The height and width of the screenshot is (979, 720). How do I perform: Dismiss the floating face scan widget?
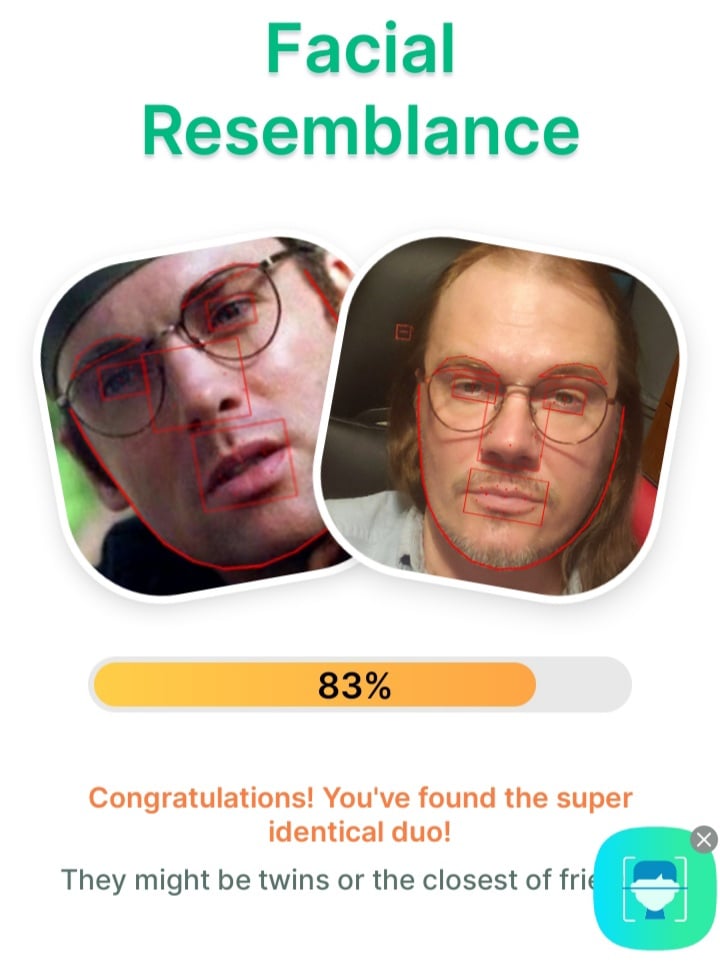[x=704, y=840]
